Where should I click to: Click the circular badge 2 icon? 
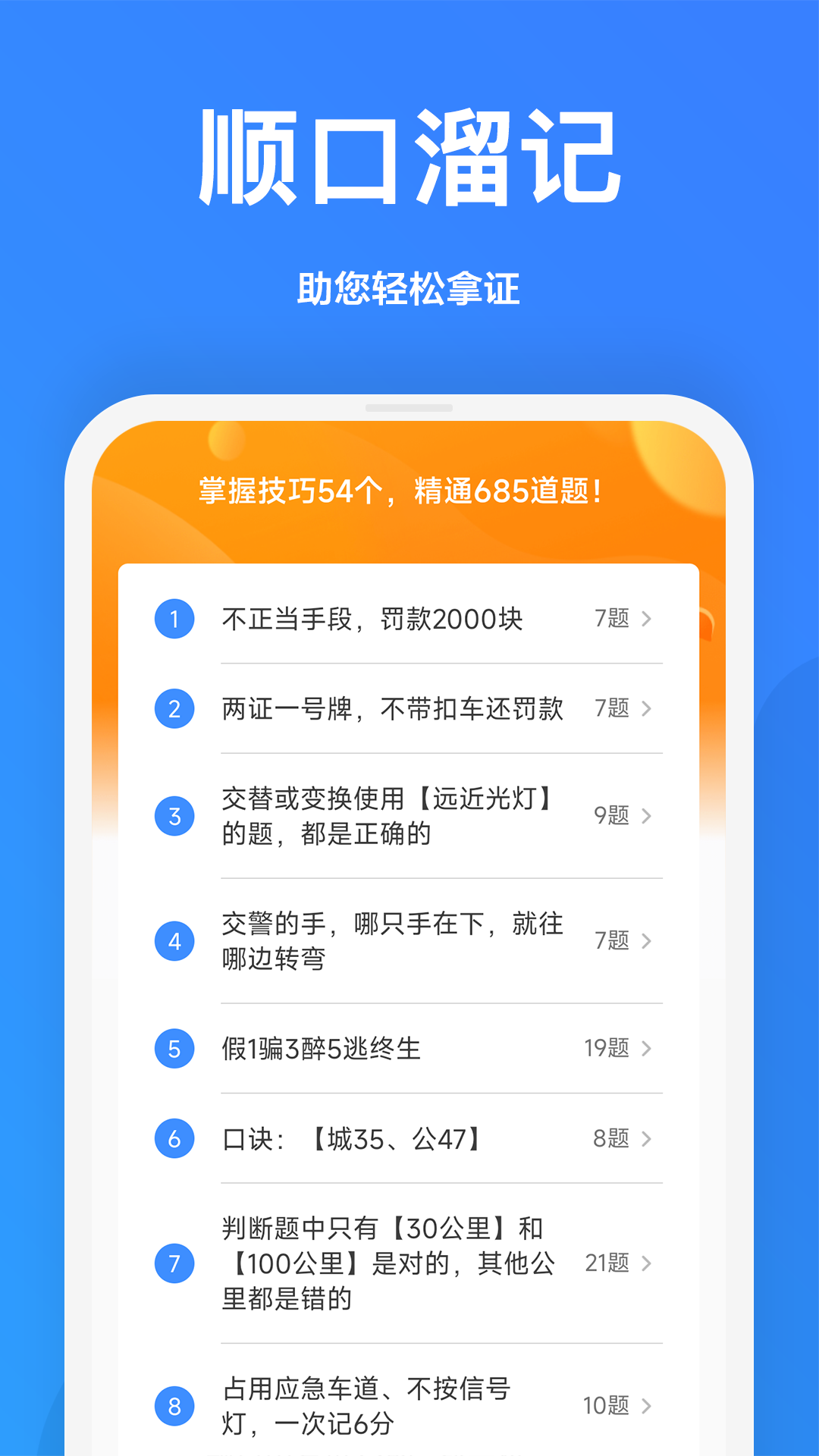[x=174, y=710]
